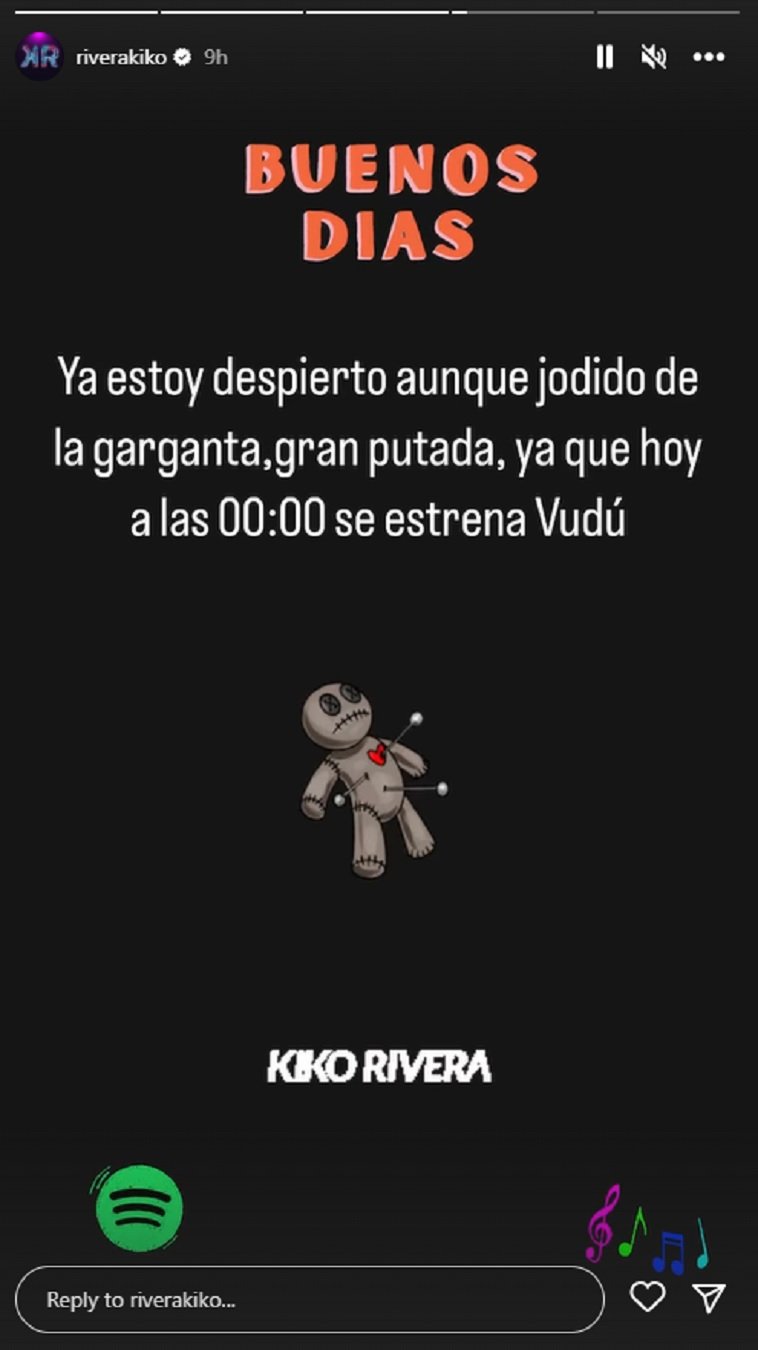Tap the riverakiko username
The height and width of the screenshot is (1350, 758).
tap(120, 58)
